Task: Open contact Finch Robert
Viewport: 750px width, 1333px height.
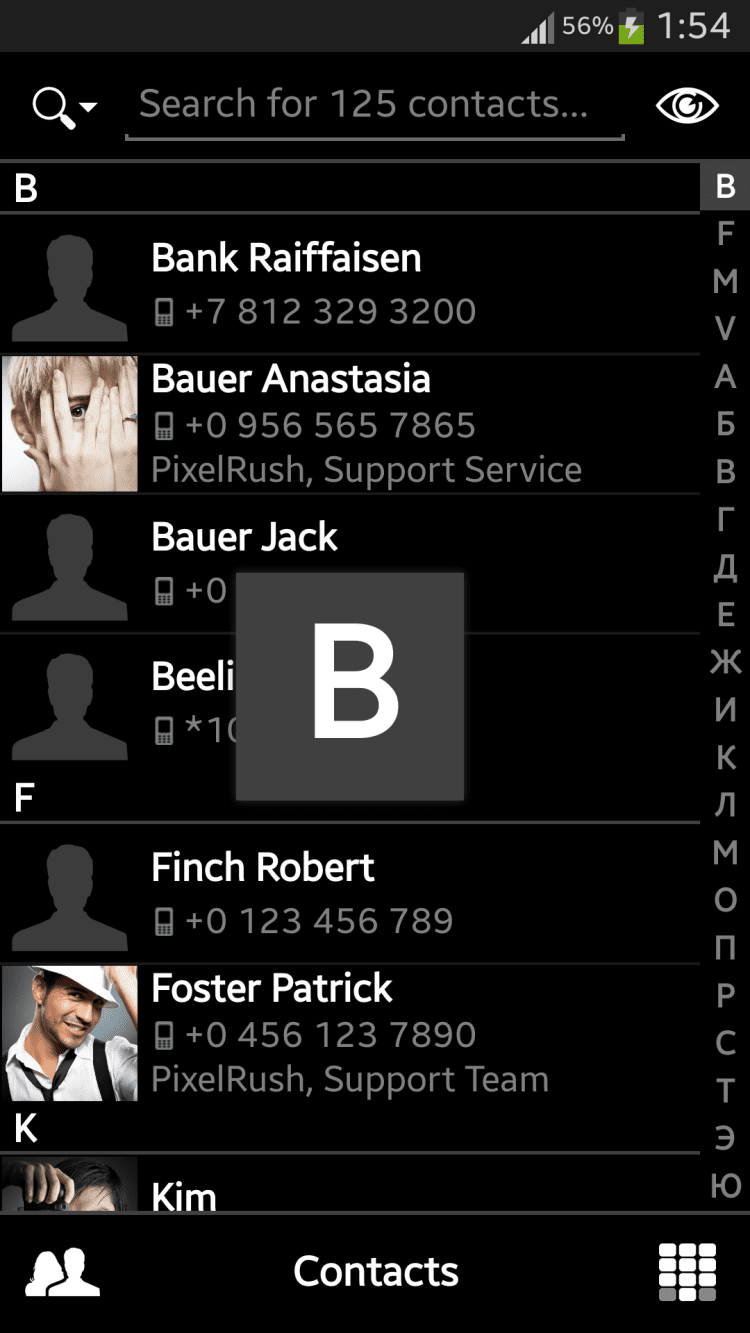Action: [350, 894]
